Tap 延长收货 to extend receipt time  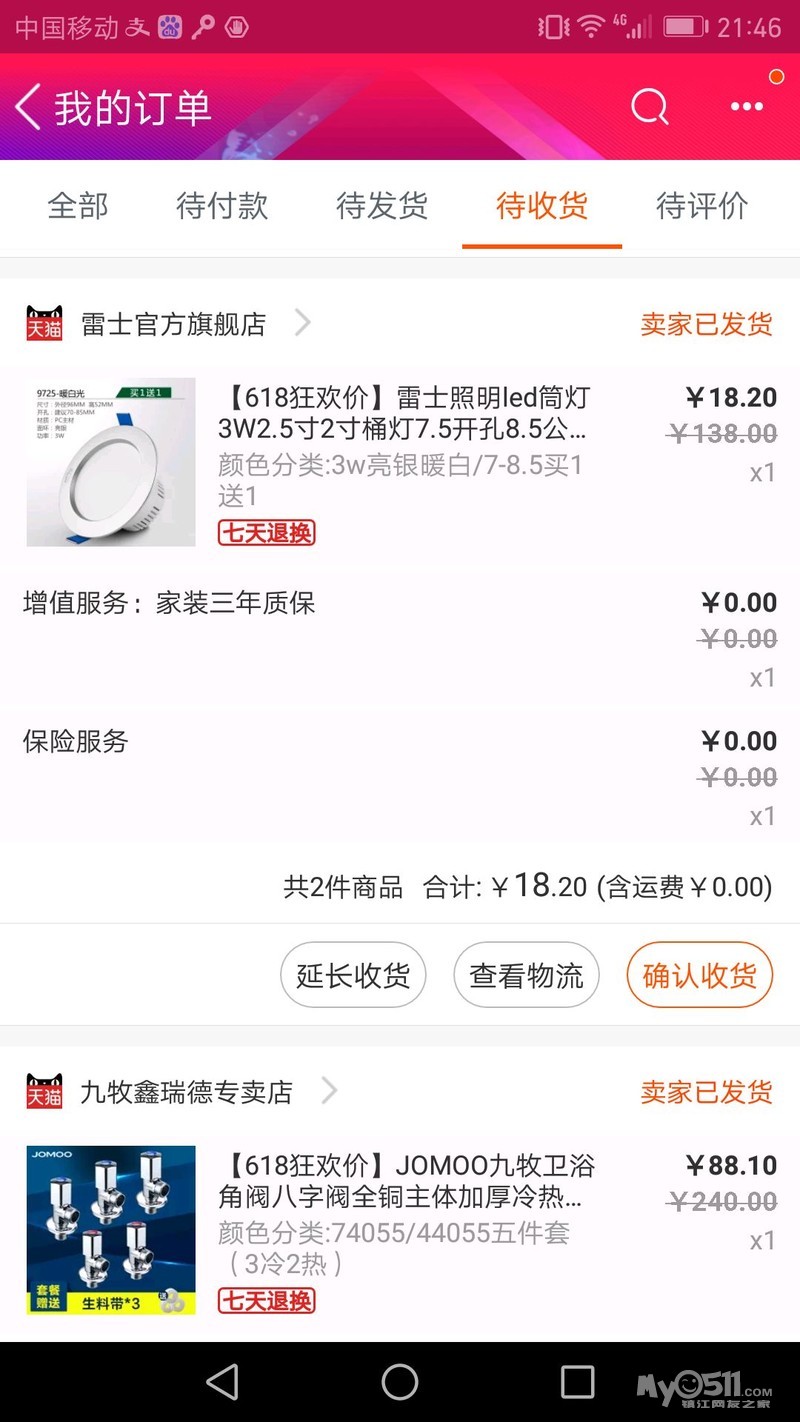click(353, 975)
